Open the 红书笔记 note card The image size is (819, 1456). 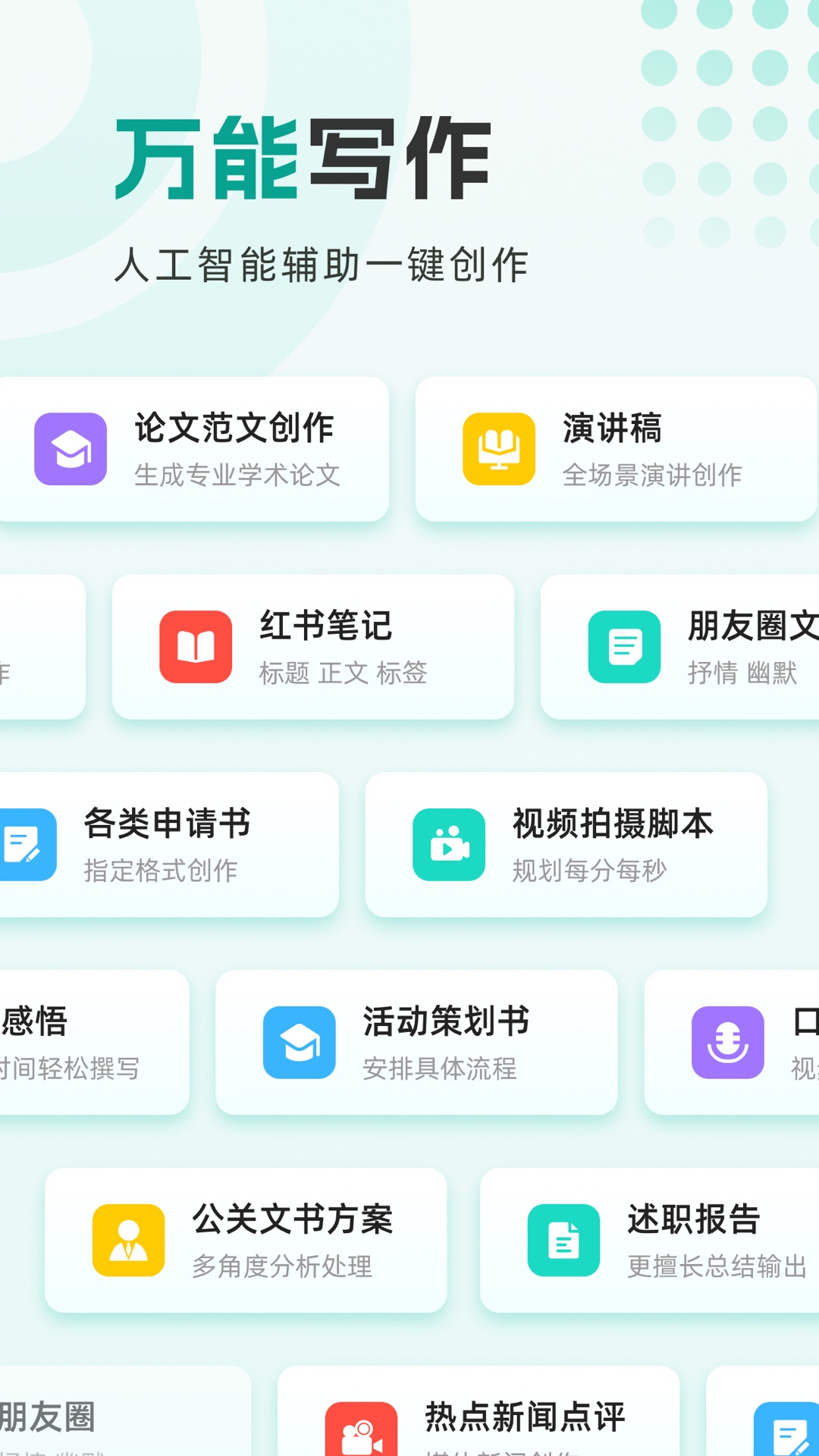[x=313, y=647]
